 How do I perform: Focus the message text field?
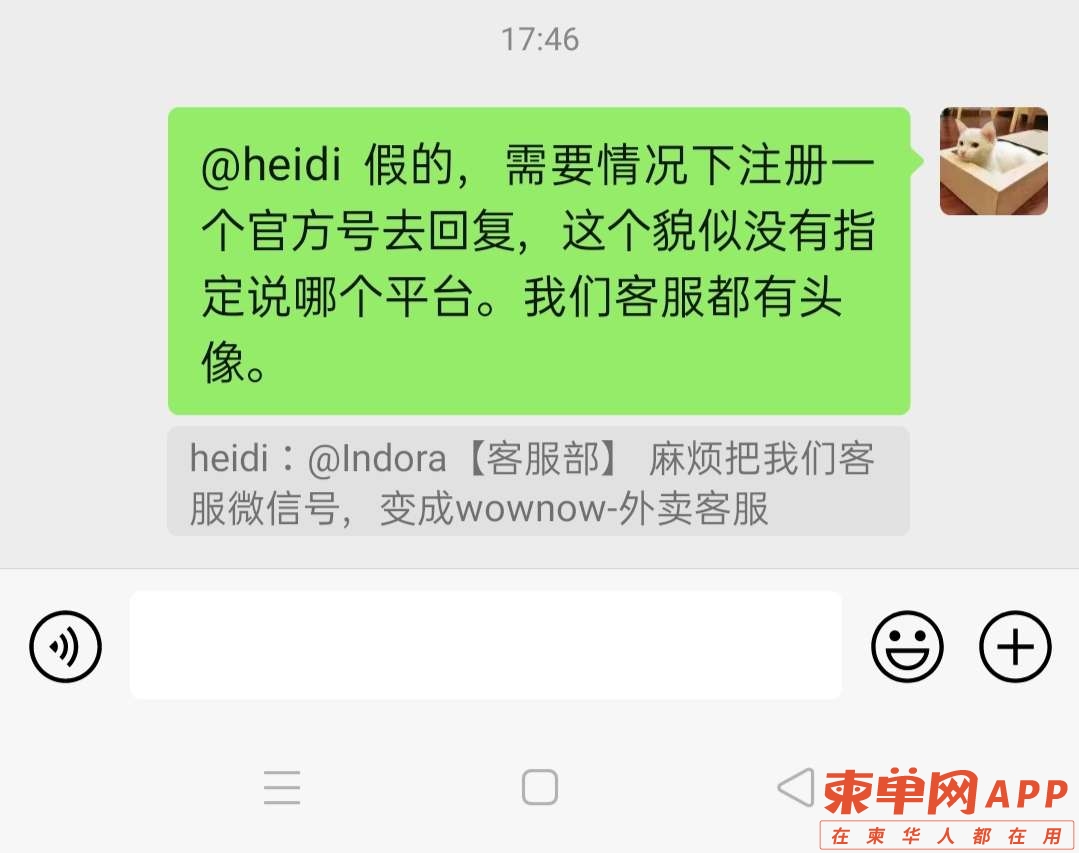click(485, 645)
